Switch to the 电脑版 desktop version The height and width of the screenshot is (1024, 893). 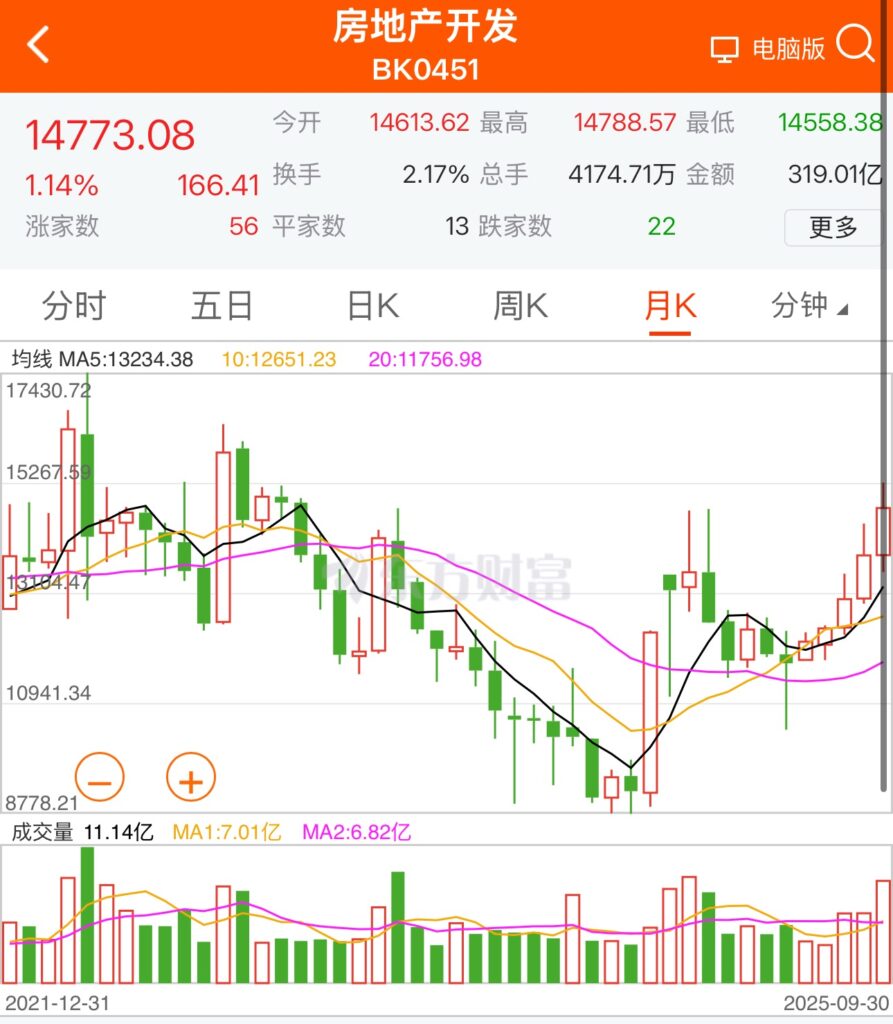[x=767, y=48]
